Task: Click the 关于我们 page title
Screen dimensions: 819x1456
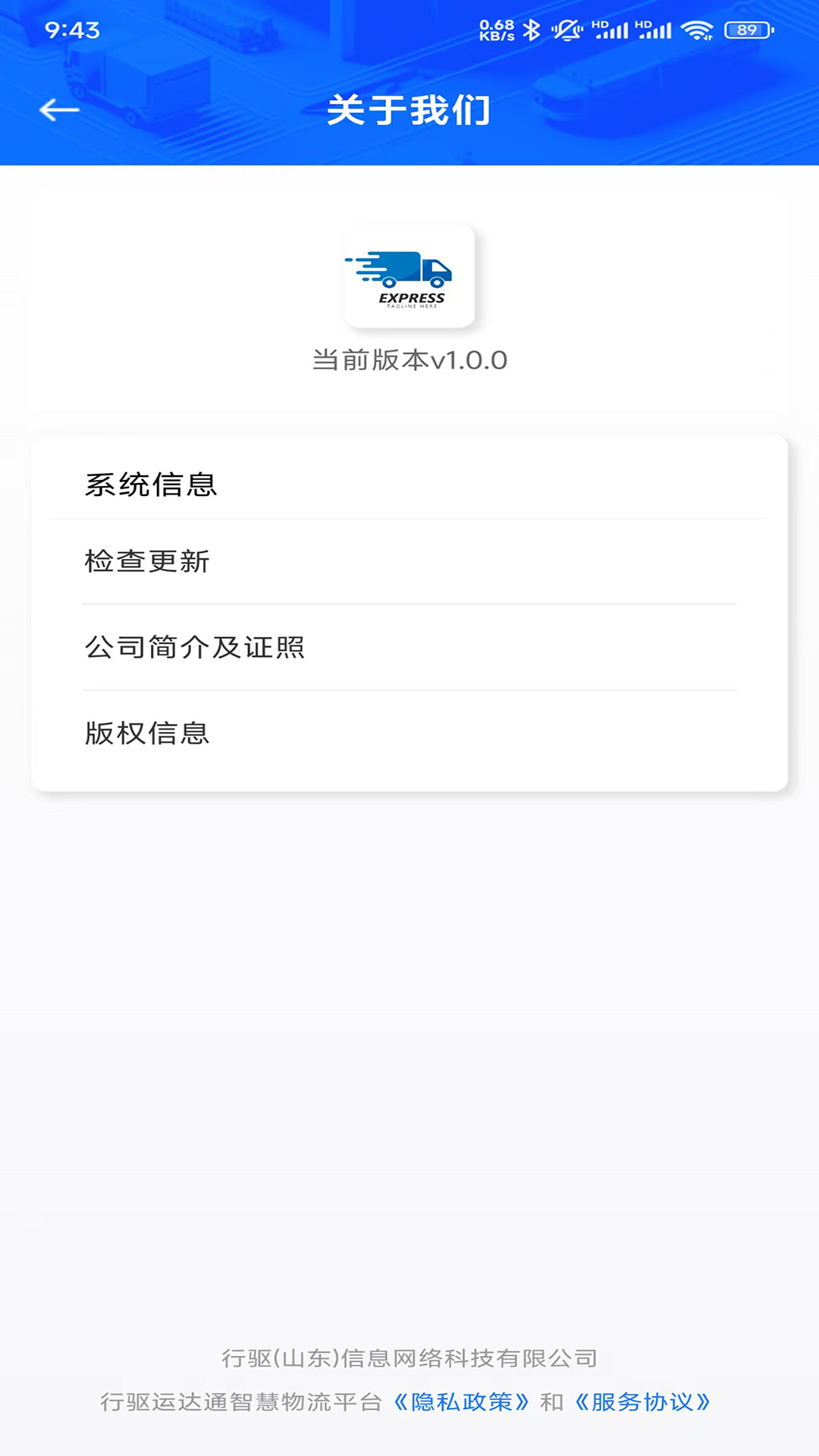Action: point(409,110)
